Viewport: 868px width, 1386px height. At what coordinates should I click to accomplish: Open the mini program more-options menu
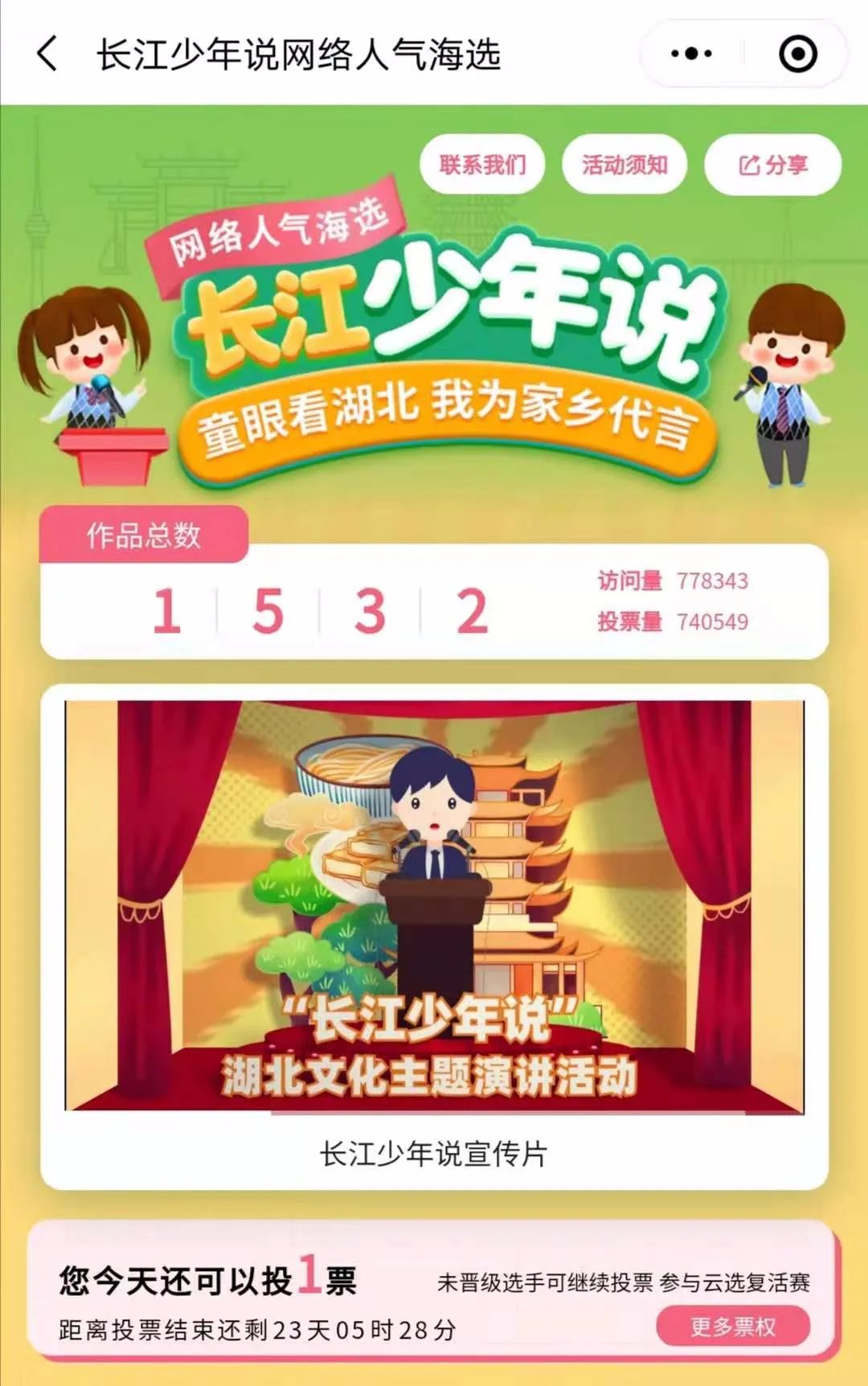pyautogui.click(x=691, y=54)
